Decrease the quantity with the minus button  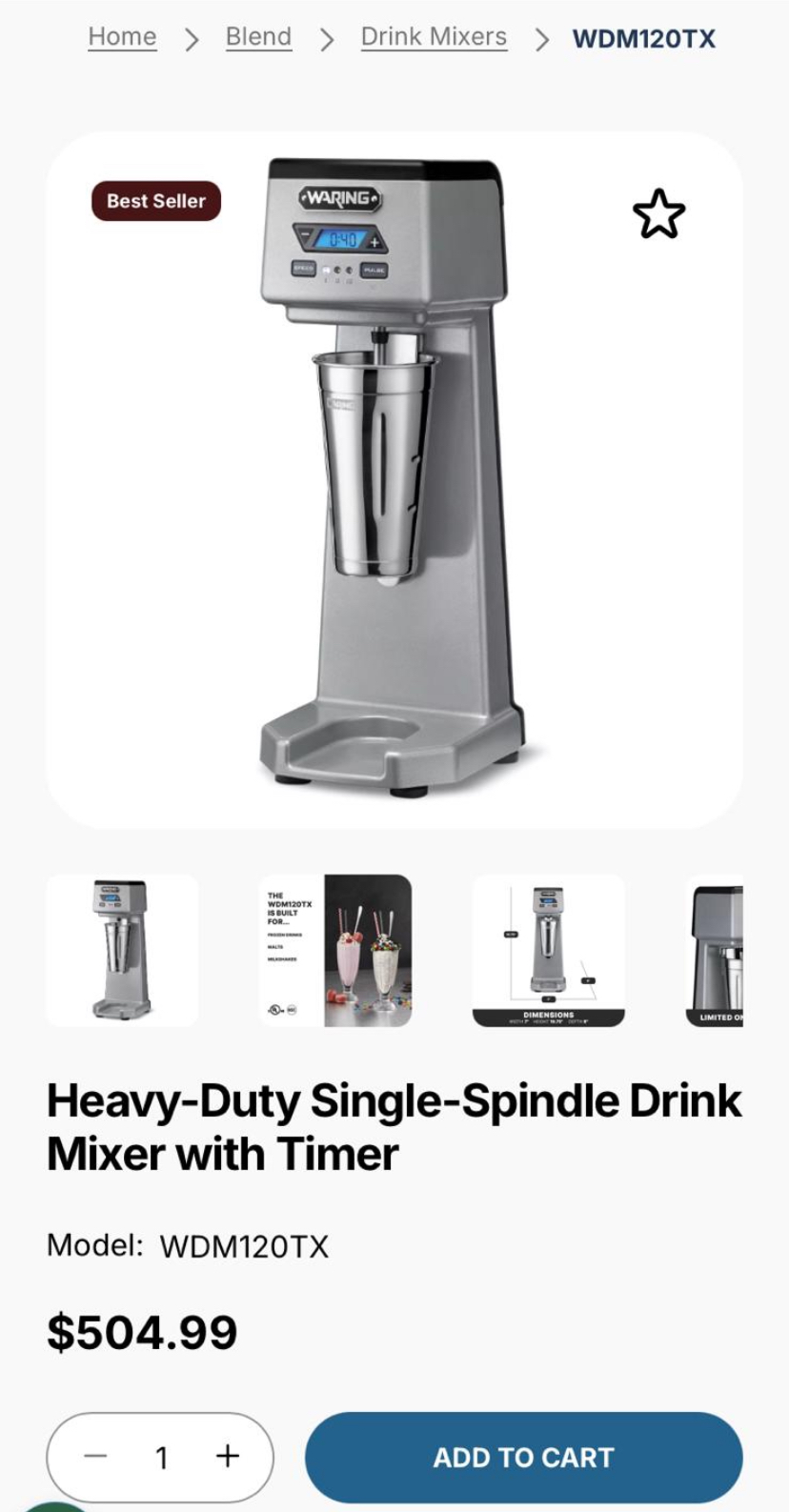(x=95, y=1456)
